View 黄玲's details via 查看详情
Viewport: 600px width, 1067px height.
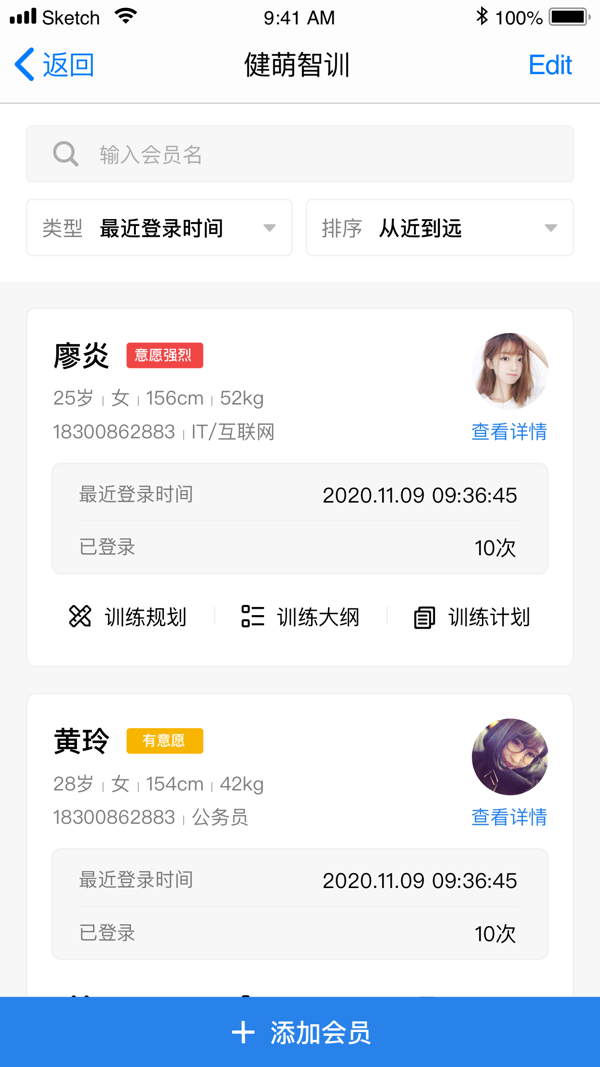coord(509,817)
